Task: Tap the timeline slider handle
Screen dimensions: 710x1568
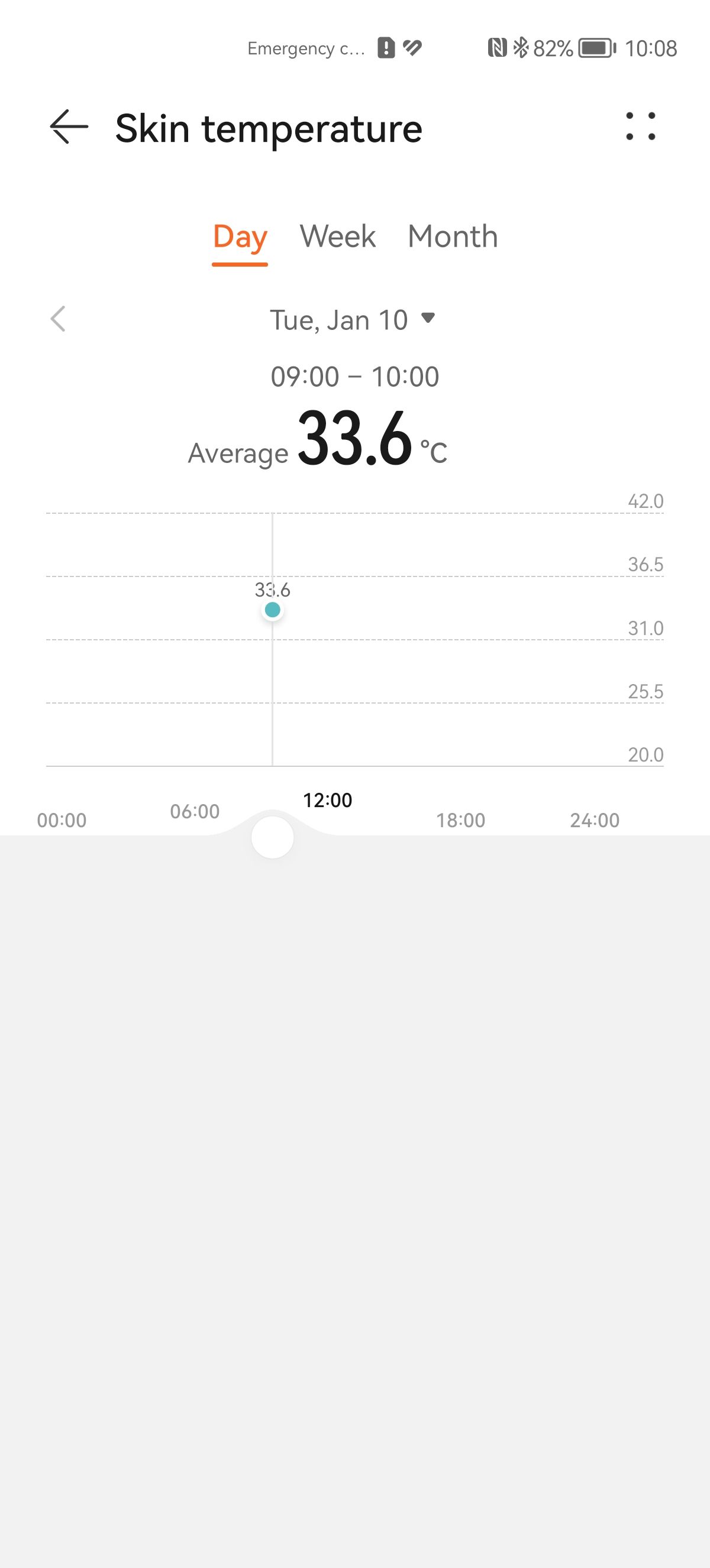Action: (272, 838)
